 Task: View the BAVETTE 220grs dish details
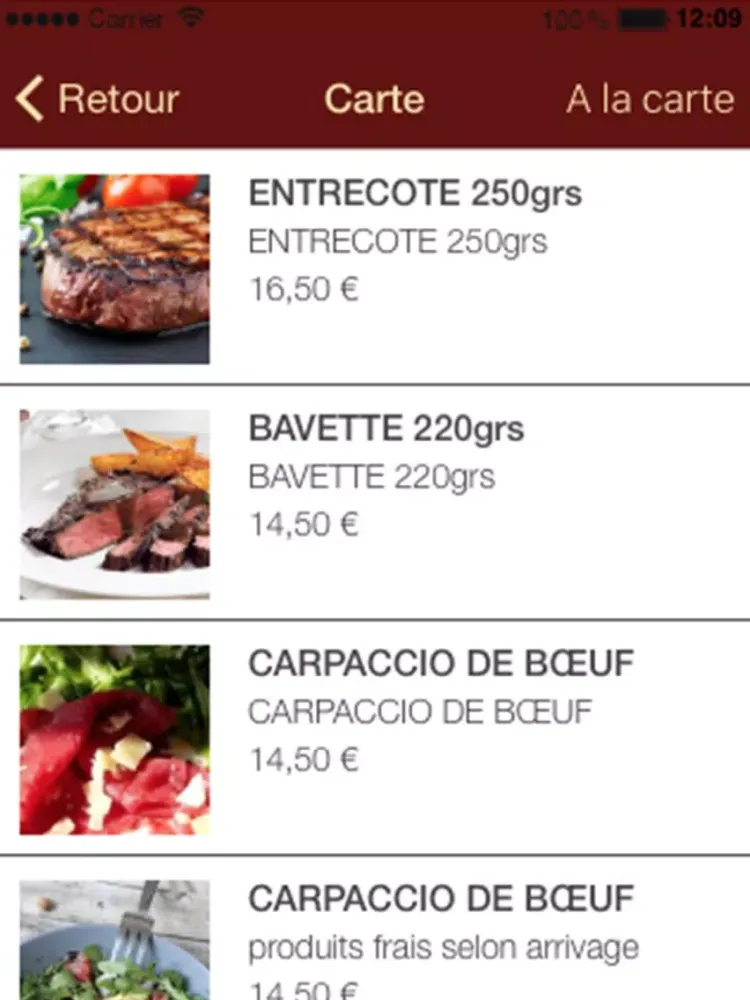[386, 430]
